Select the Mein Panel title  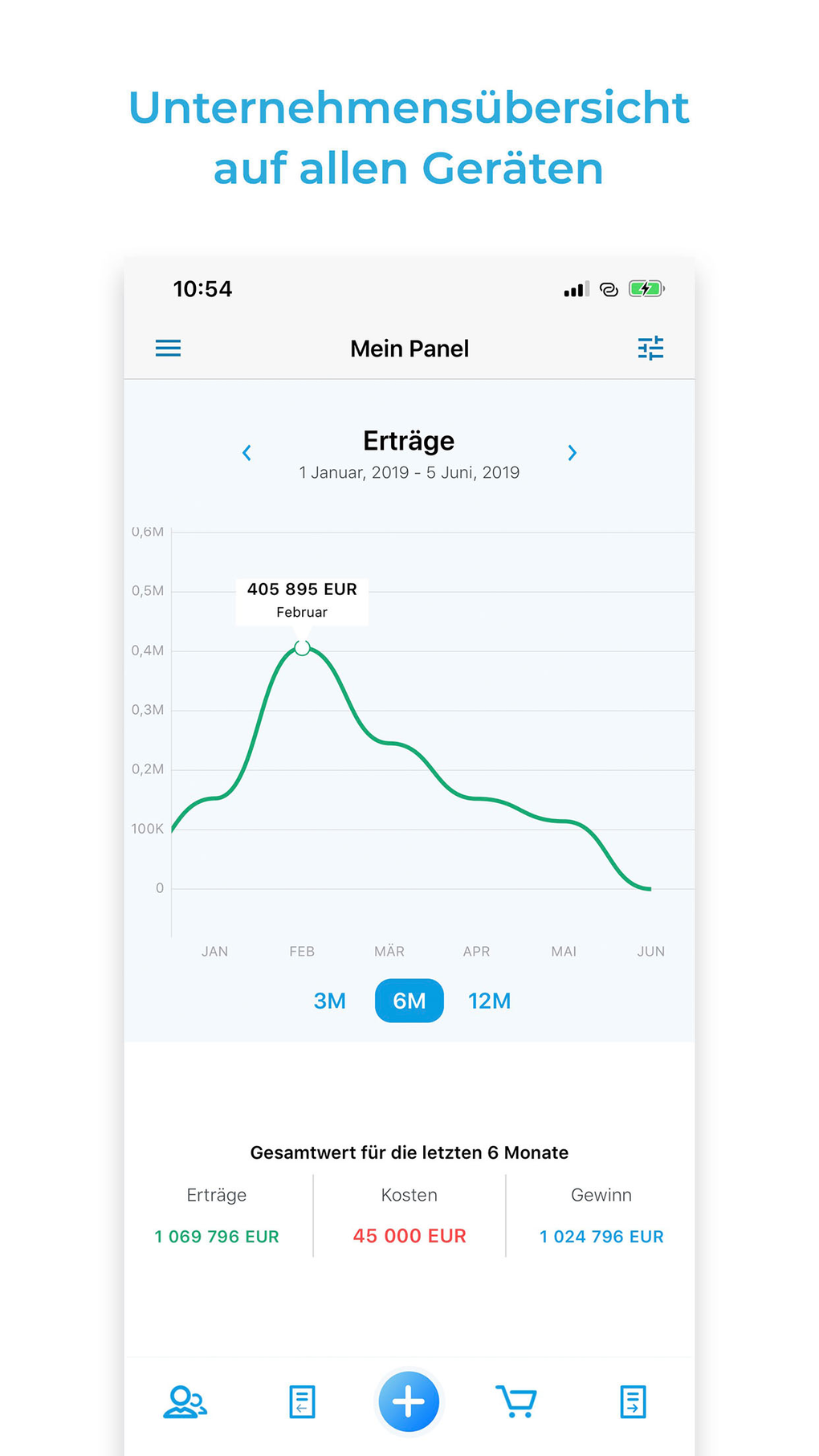pyautogui.click(x=409, y=348)
